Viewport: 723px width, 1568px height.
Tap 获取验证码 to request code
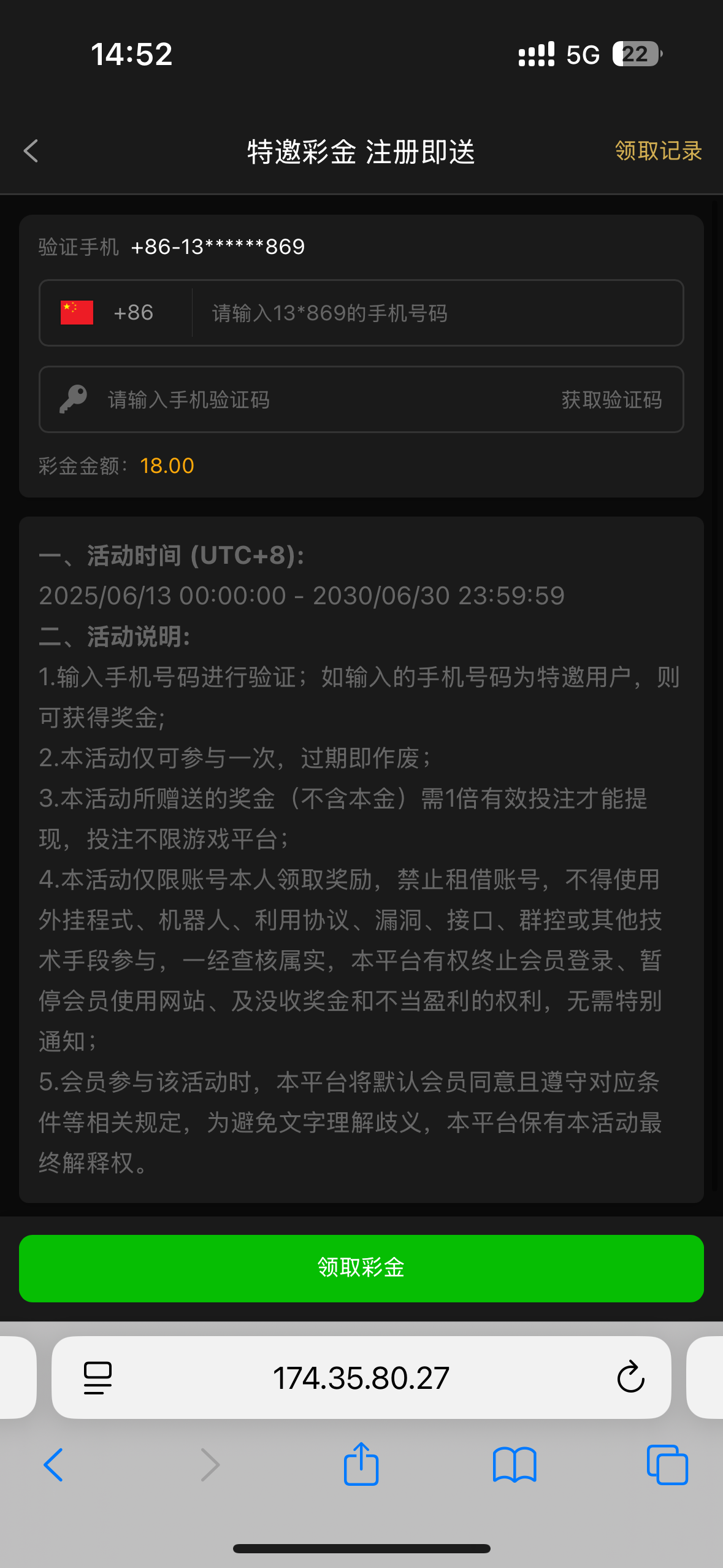point(611,400)
